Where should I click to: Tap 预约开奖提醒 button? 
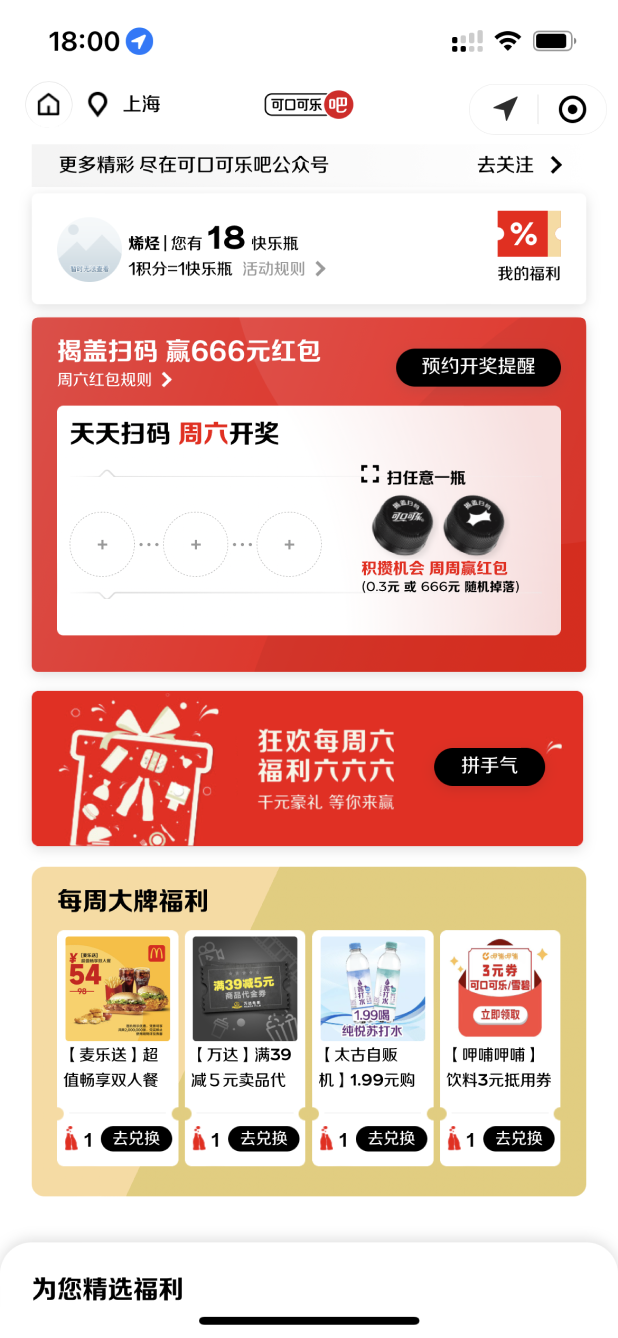(478, 367)
